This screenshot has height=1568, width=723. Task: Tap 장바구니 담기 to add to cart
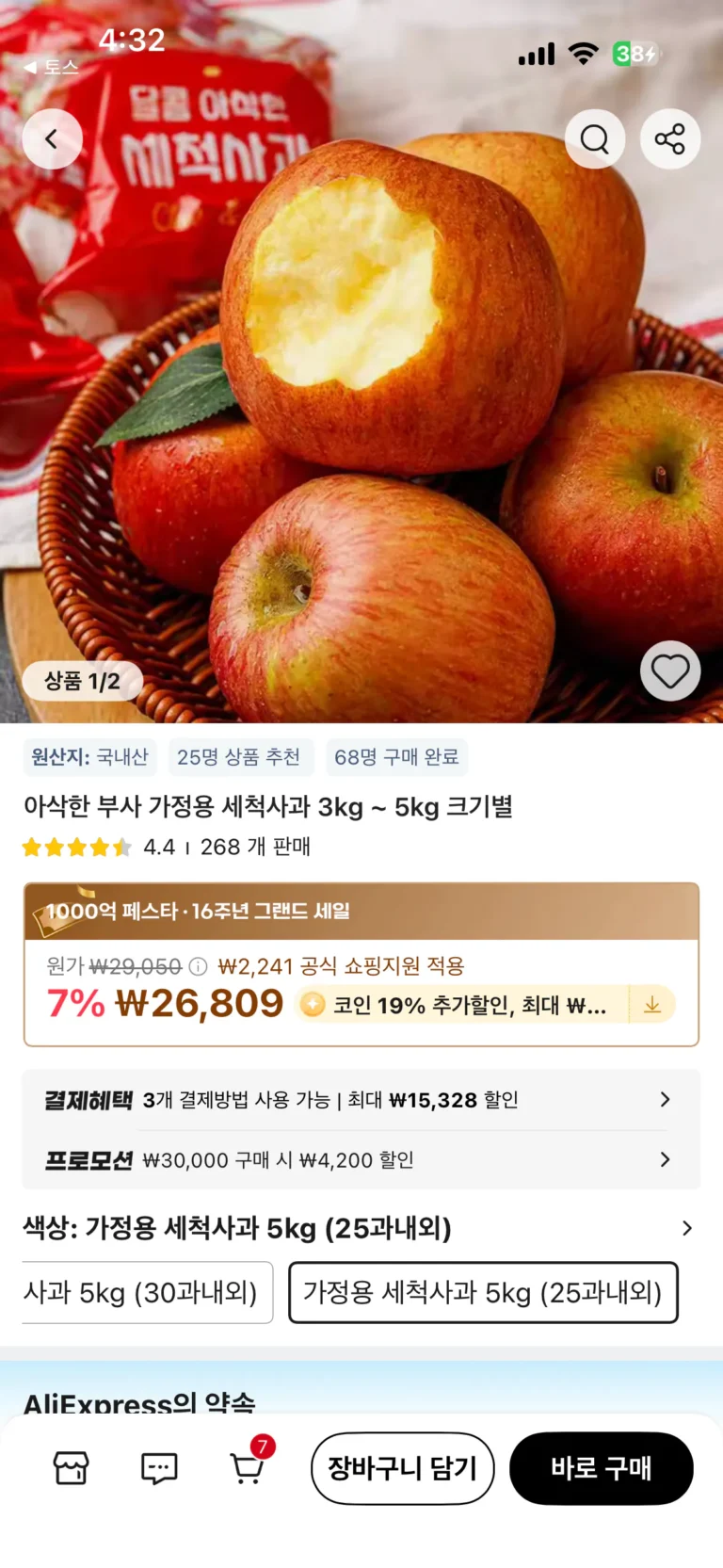coord(402,1468)
